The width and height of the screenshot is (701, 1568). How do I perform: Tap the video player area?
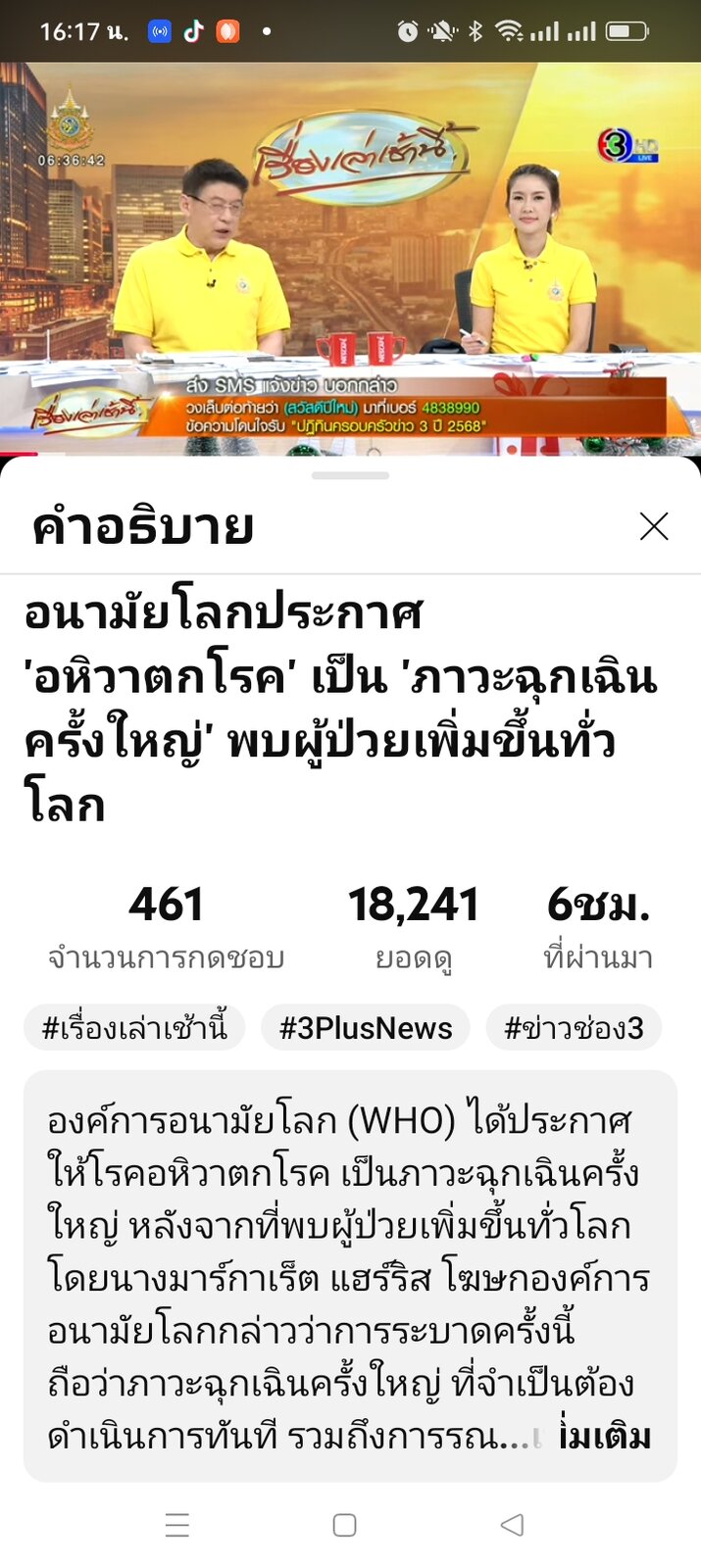click(x=350, y=260)
